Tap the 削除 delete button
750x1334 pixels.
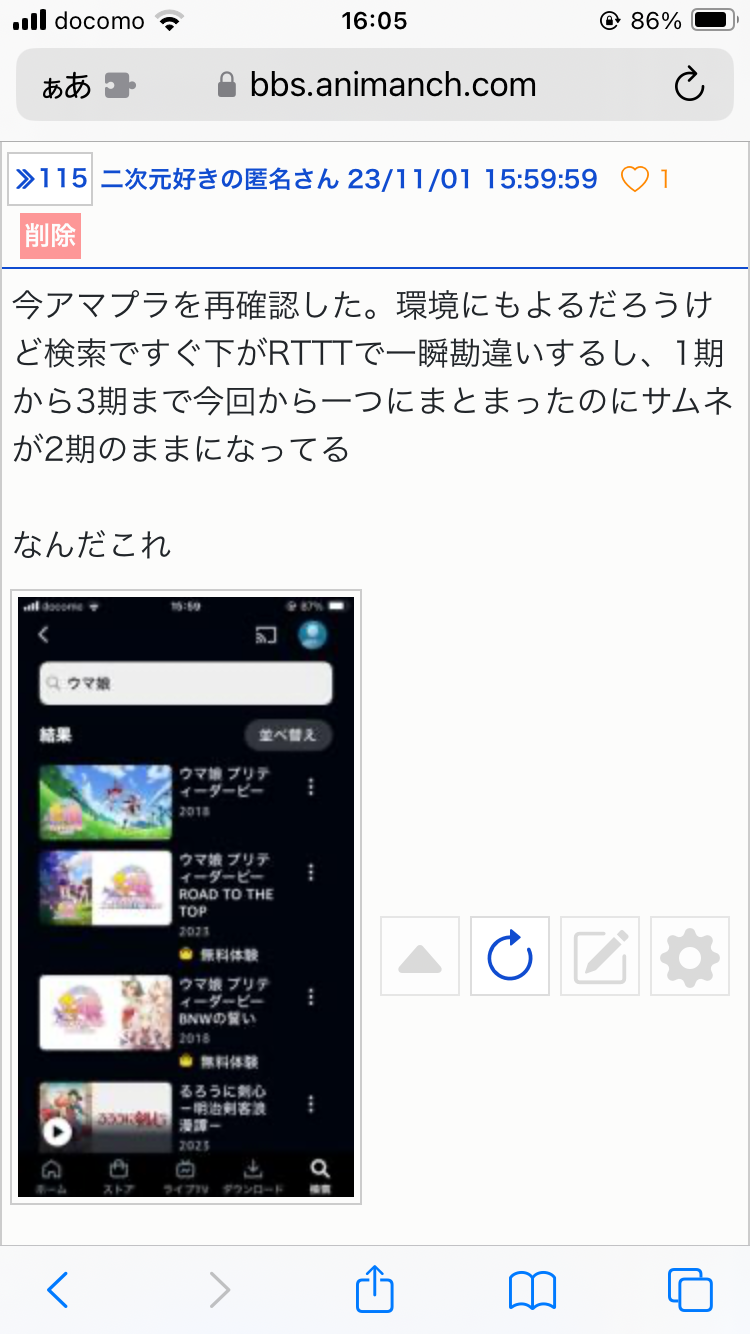pos(50,236)
